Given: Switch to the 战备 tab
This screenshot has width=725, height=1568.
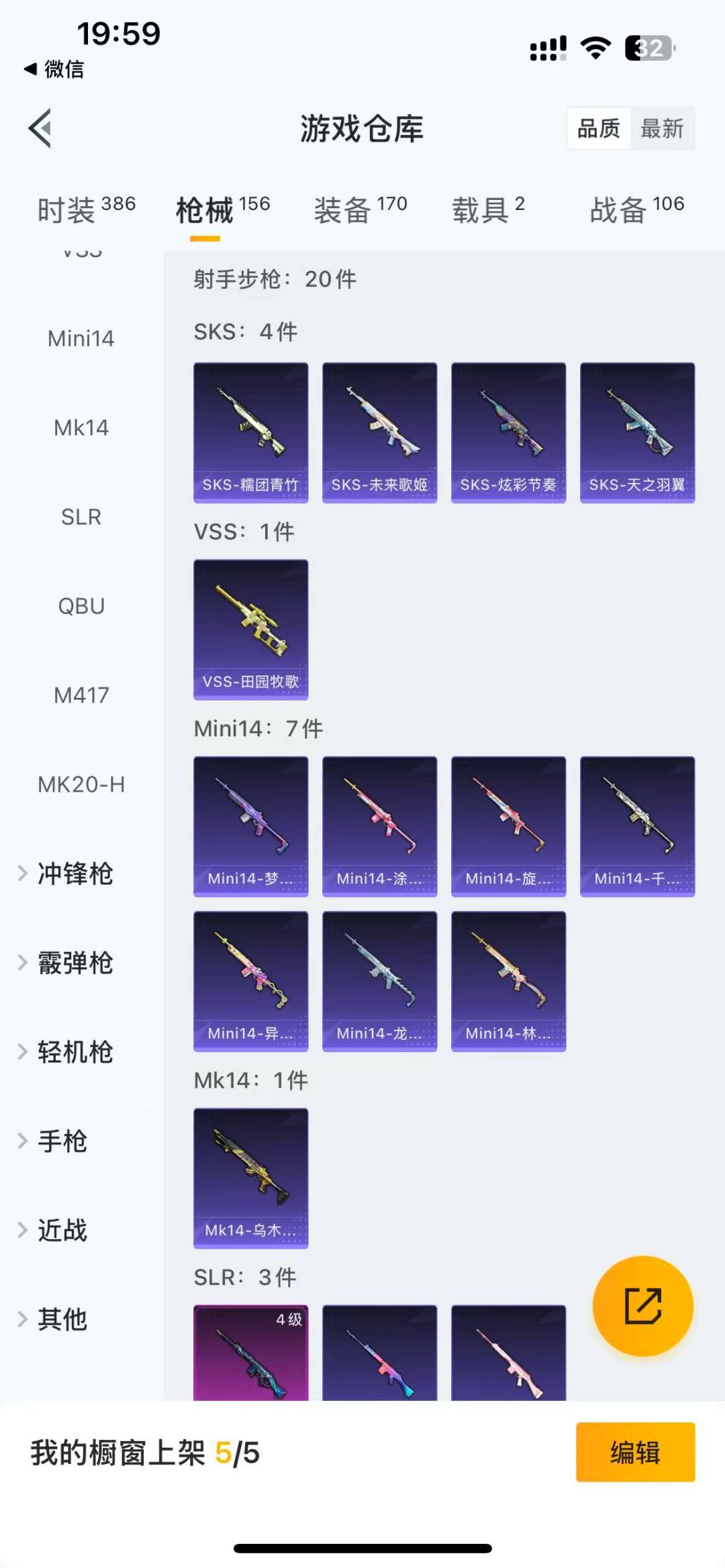Looking at the screenshot, I should (636, 209).
